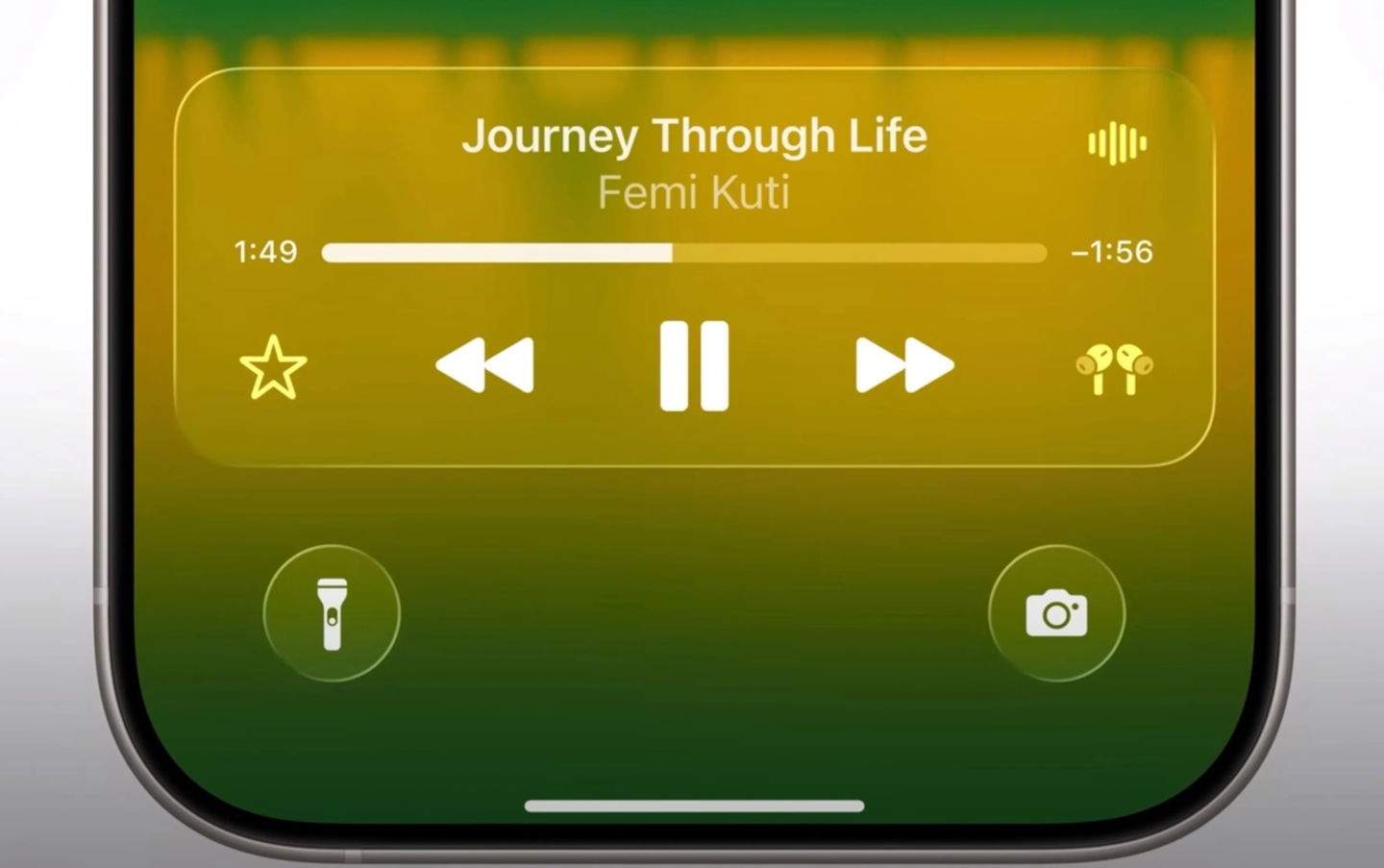Pause the song Journey Through Life

coord(694,366)
